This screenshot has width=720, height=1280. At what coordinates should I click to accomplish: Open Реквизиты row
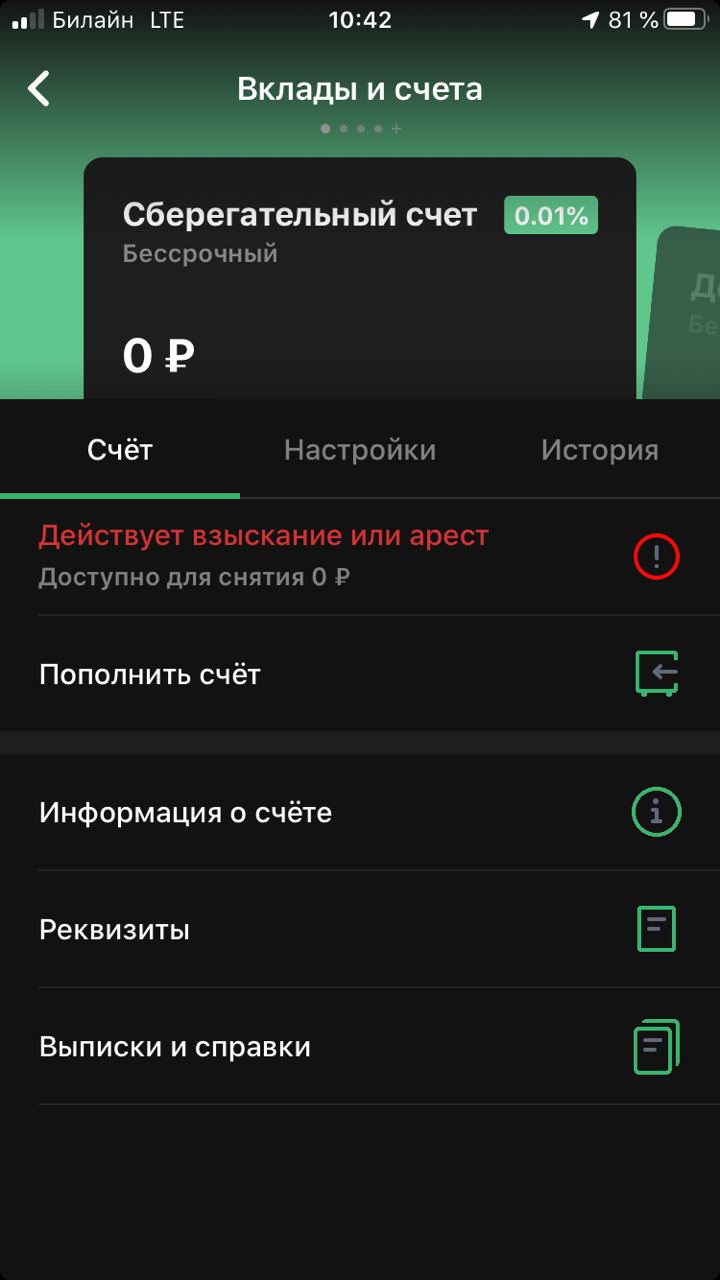(x=360, y=930)
